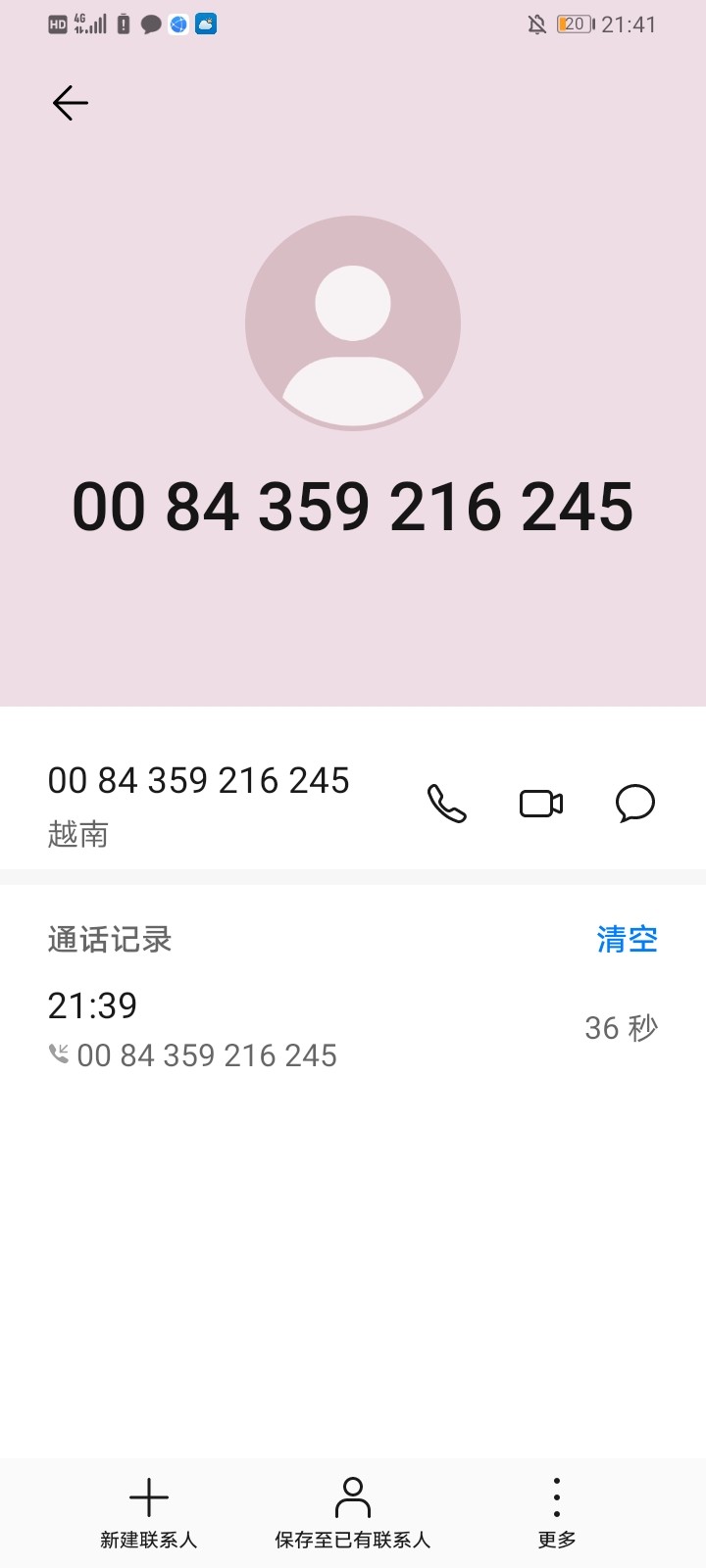Open the 21:39 call record
The width and height of the screenshot is (706, 1568).
(294, 1029)
